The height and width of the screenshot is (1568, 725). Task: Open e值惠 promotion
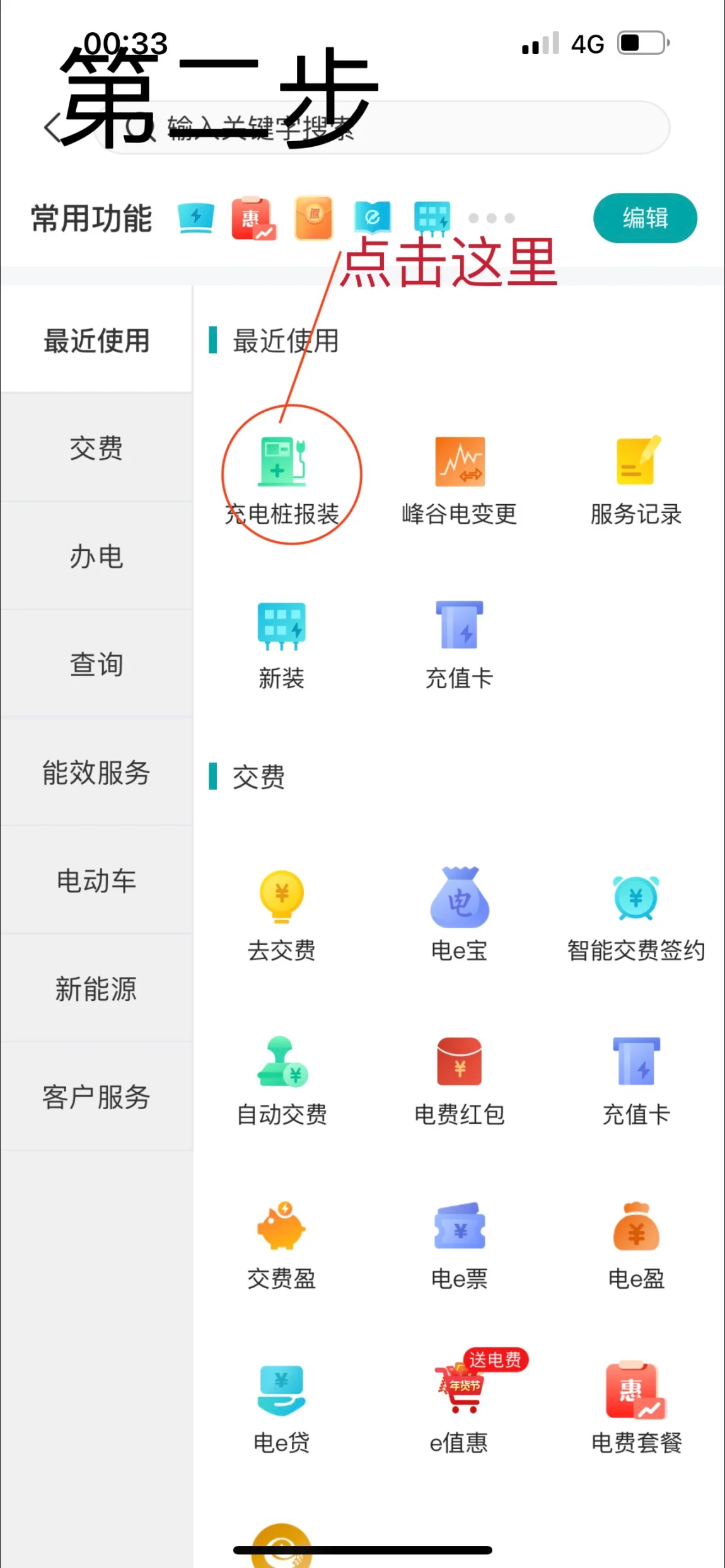pyautogui.click(x=460, y=1405)
